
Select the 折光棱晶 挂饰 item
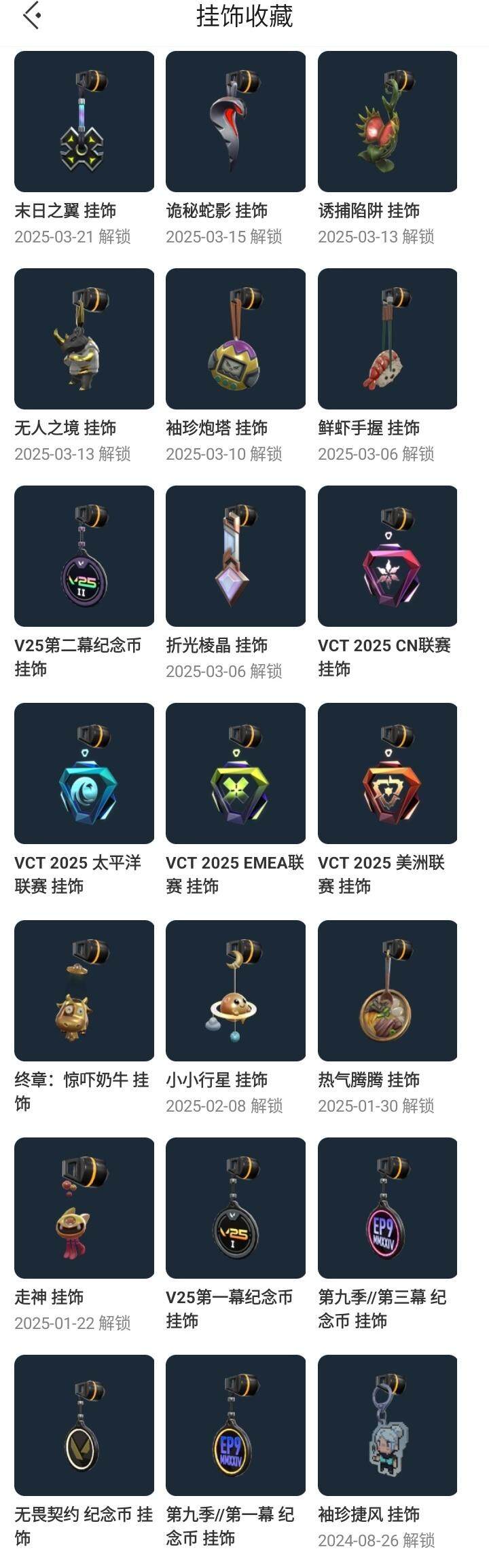(x=236, y=556)
